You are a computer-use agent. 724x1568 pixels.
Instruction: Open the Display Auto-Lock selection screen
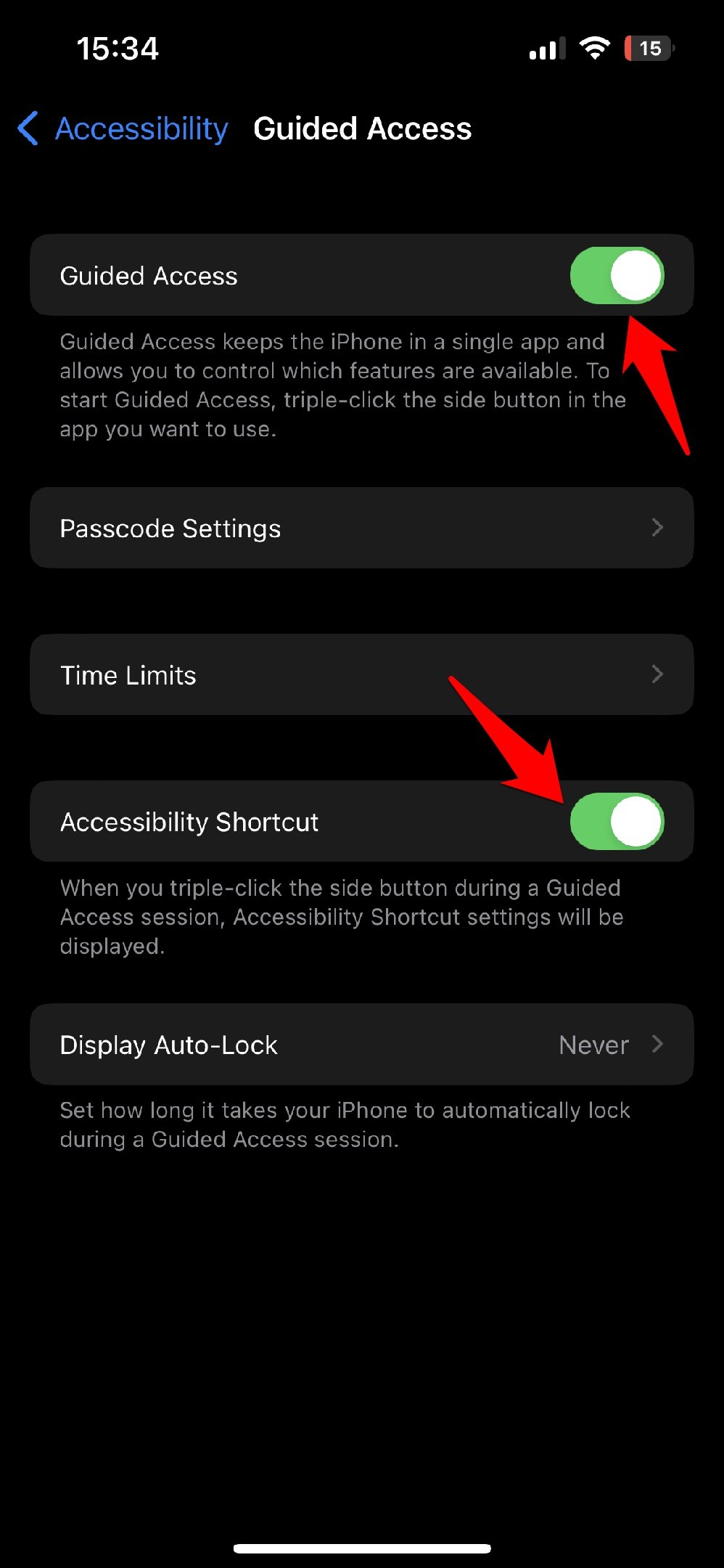(361, 1045)
